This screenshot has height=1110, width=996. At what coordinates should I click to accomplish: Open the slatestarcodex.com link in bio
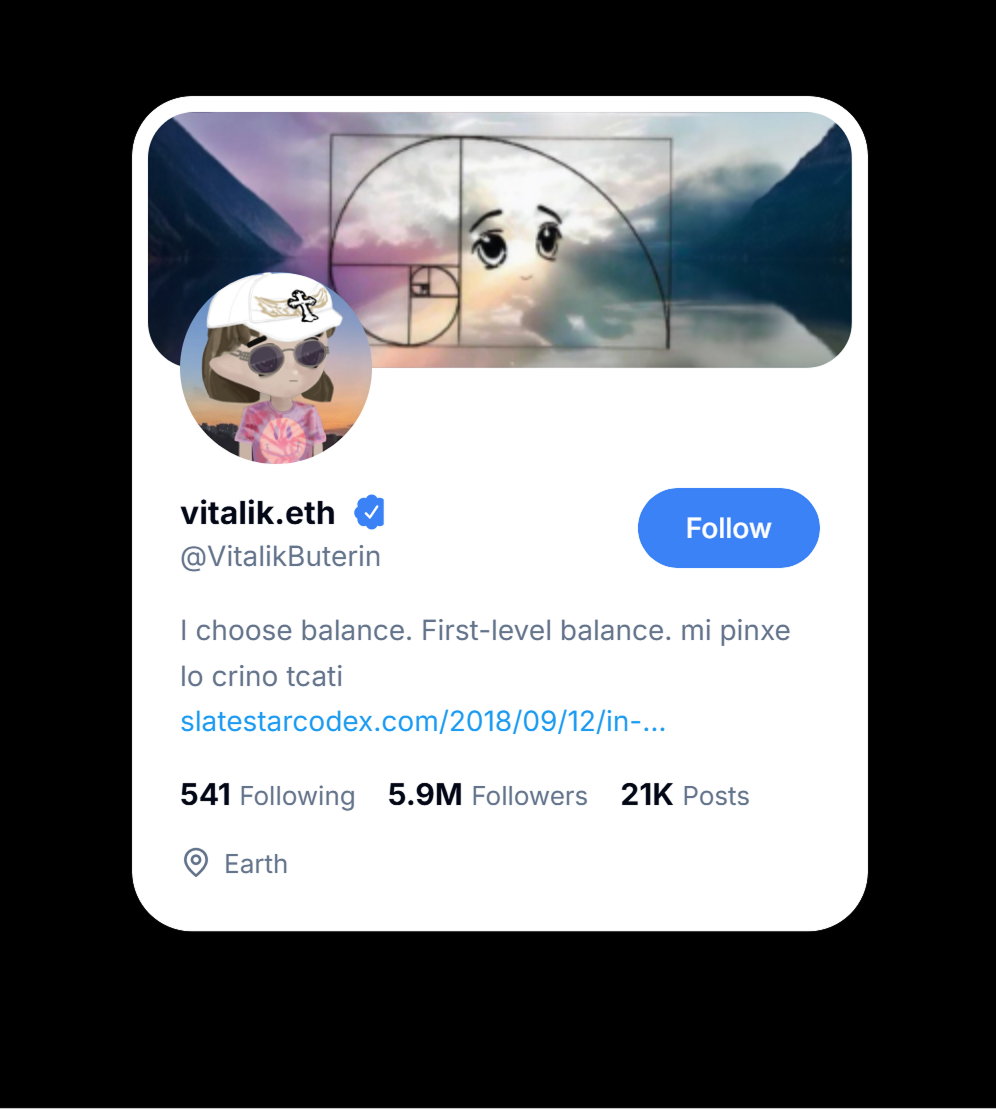point(423,722)
